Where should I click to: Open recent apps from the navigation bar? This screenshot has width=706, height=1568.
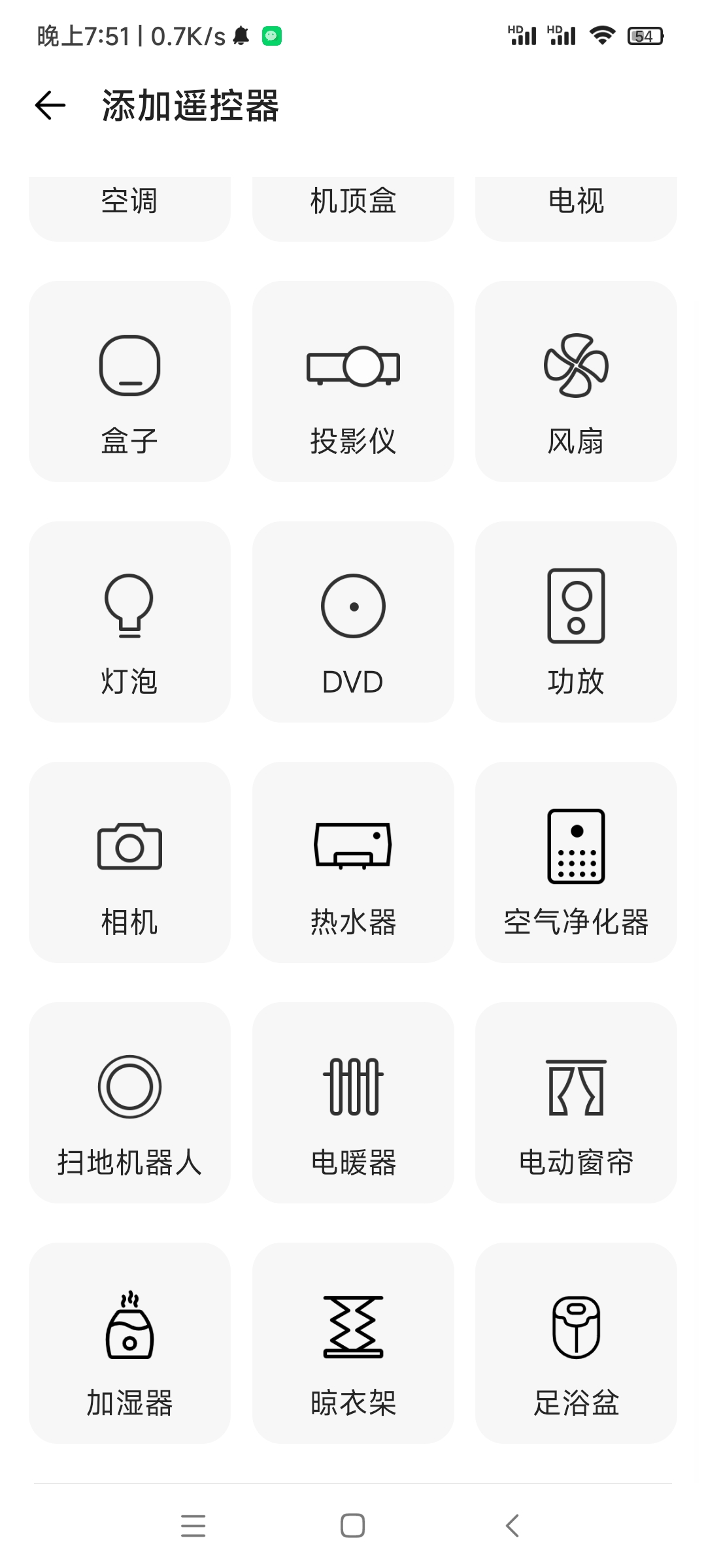tap(193, 1526)
